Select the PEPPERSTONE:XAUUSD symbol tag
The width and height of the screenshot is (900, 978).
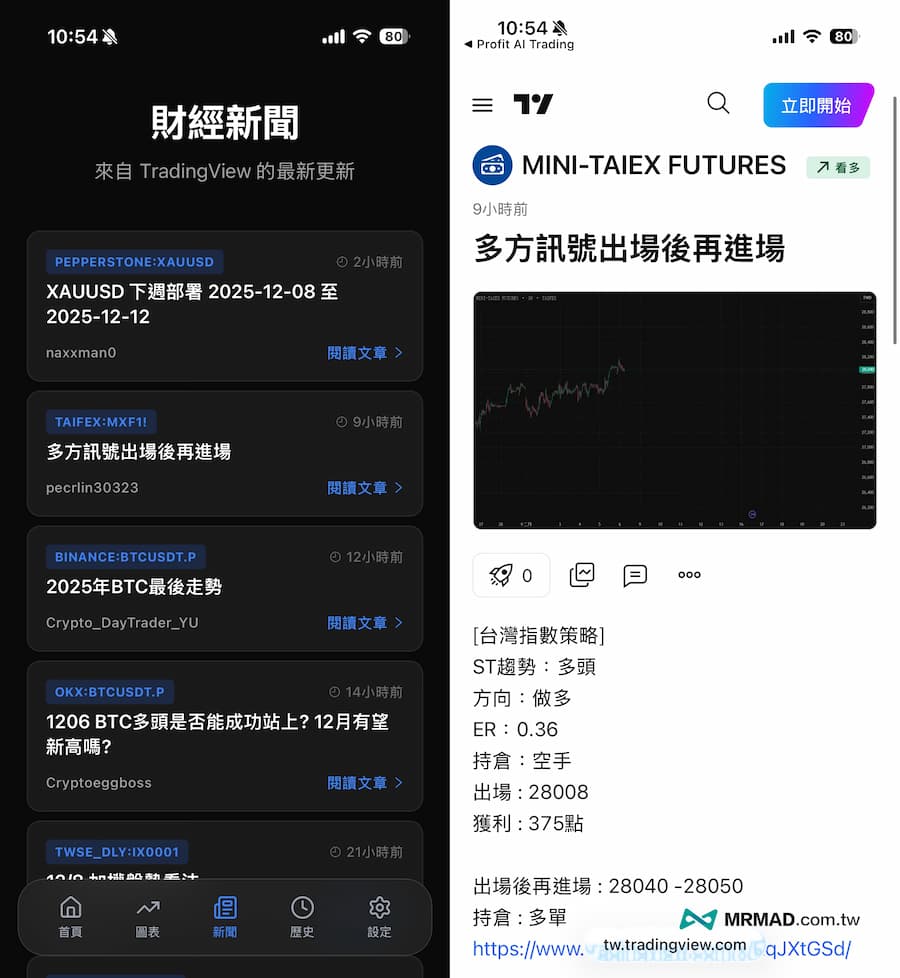[x=134, y=262]
